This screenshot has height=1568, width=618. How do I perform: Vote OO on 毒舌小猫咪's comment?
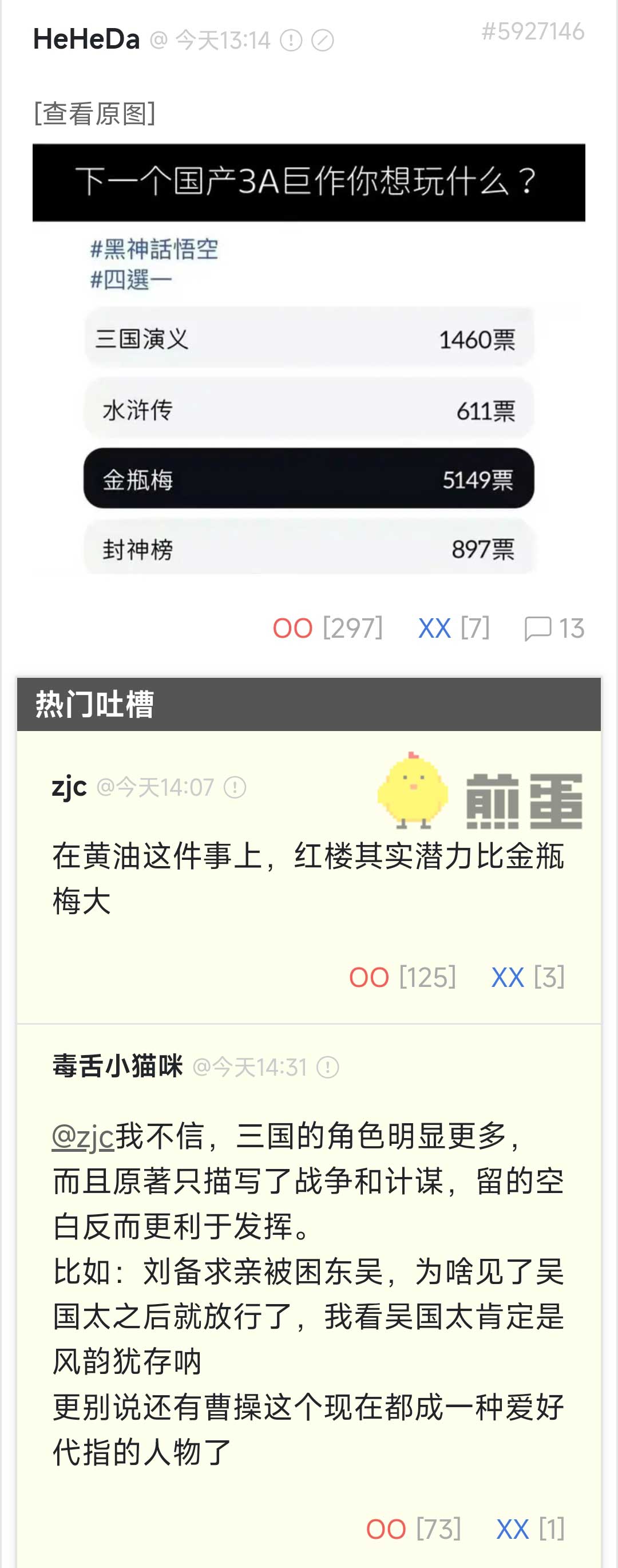pos(386,1529)
